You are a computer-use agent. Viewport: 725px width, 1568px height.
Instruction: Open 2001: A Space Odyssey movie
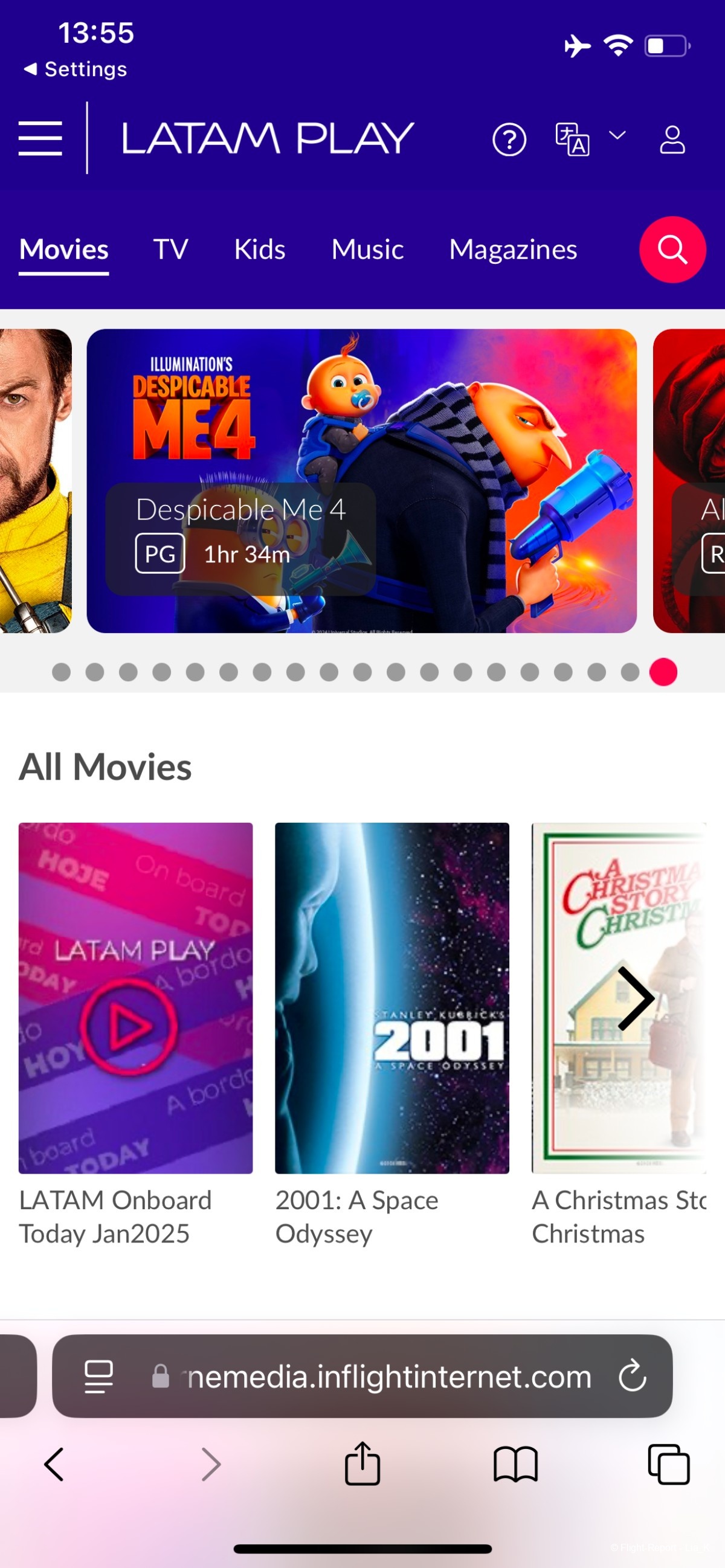pos(391,998)
